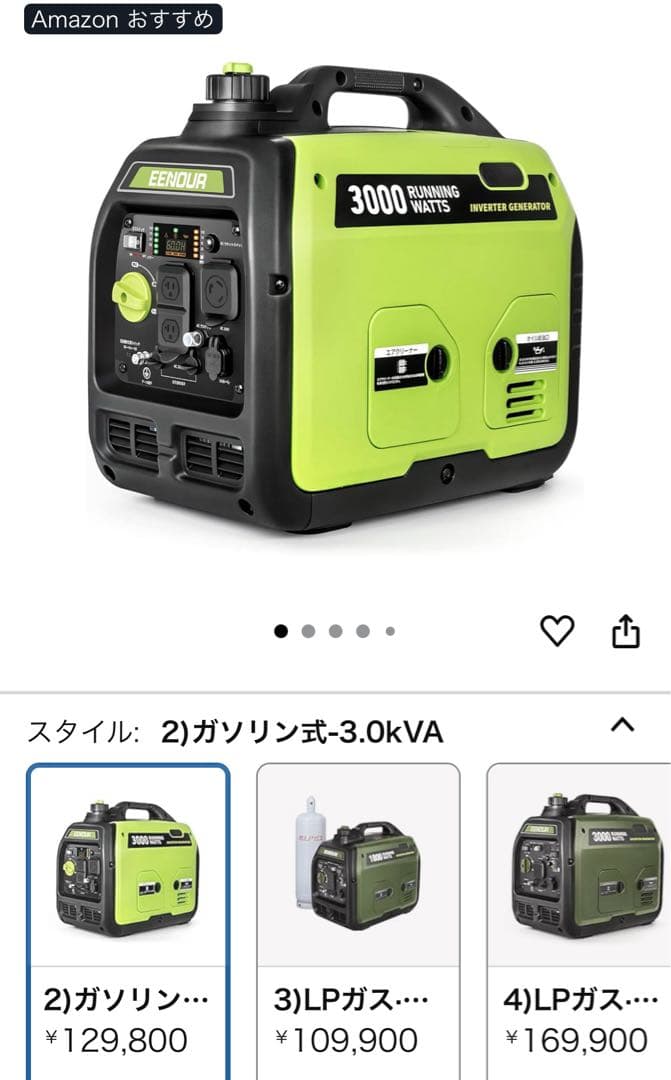Open the main EENOUR generator product photo
Image resolution: width=671 pixels, height=1080 pixels.
(x=337, y=300)
